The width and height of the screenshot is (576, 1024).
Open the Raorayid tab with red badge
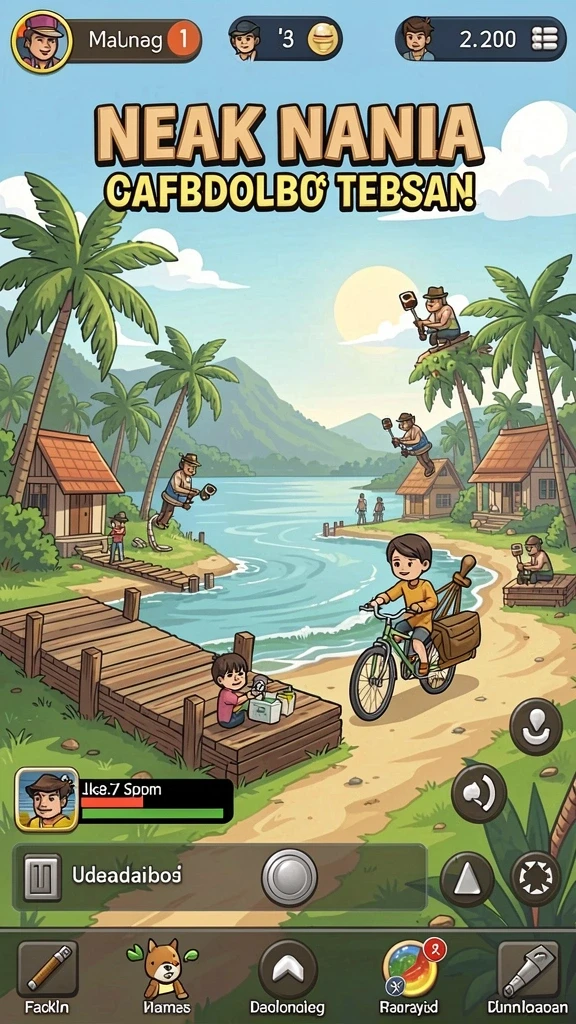(410, 977)
